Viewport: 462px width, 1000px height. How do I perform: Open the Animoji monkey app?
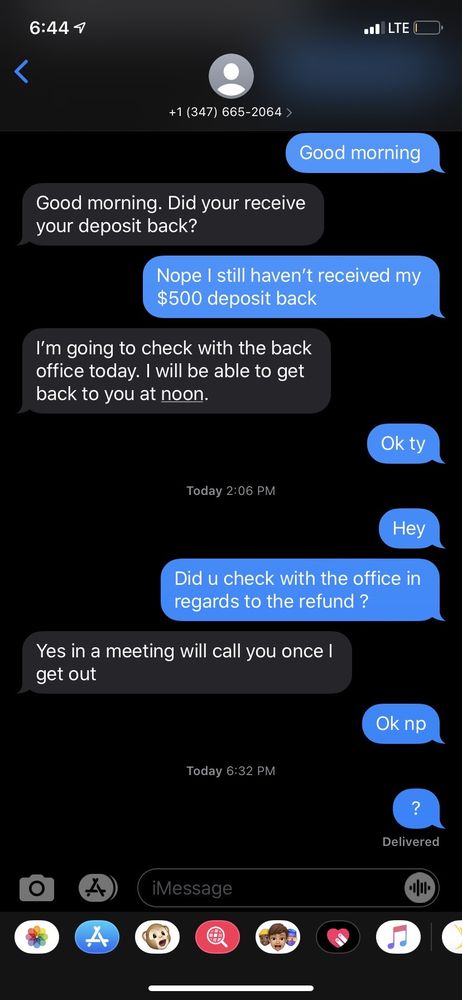(157, 937)
